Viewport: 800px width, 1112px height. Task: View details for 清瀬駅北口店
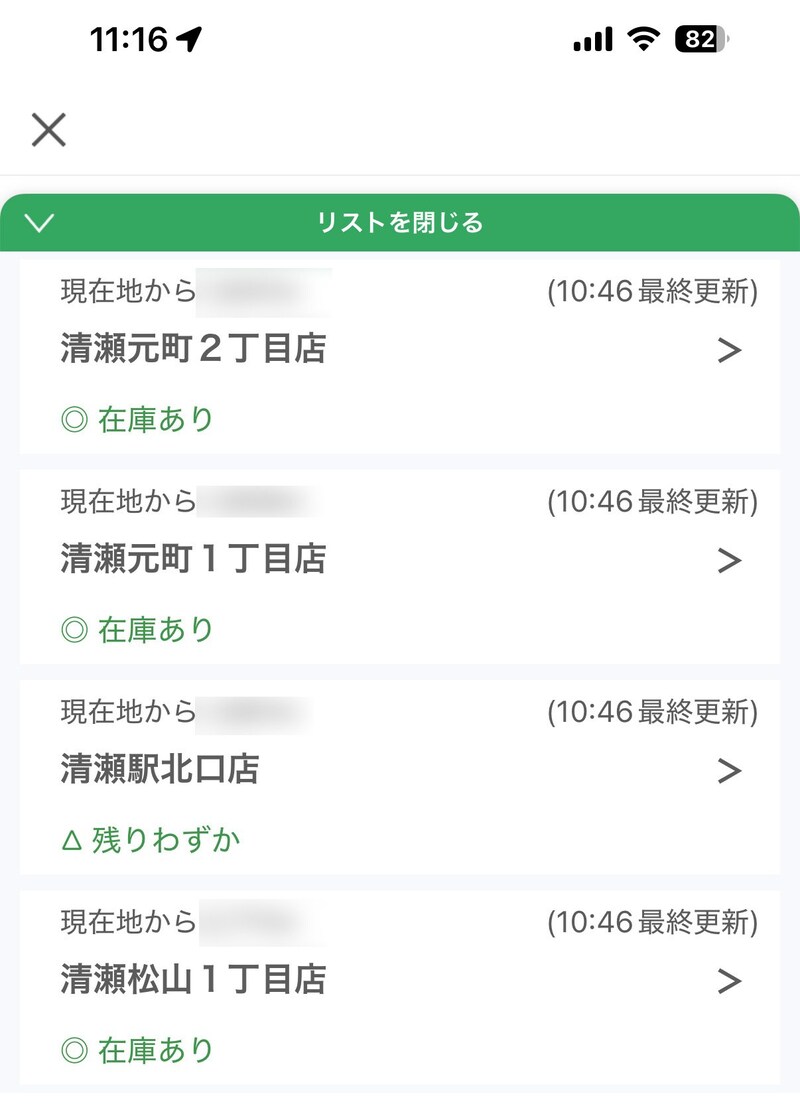click(400, 772)
